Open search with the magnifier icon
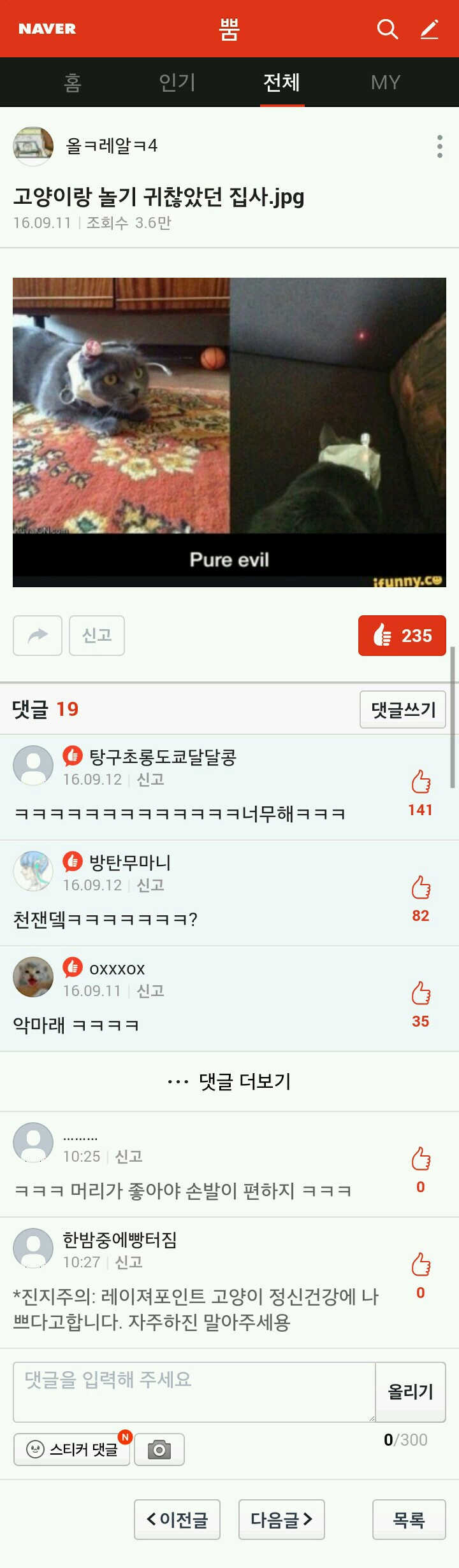The height and width of the screenshot is (1568, 459). (387, 29)
